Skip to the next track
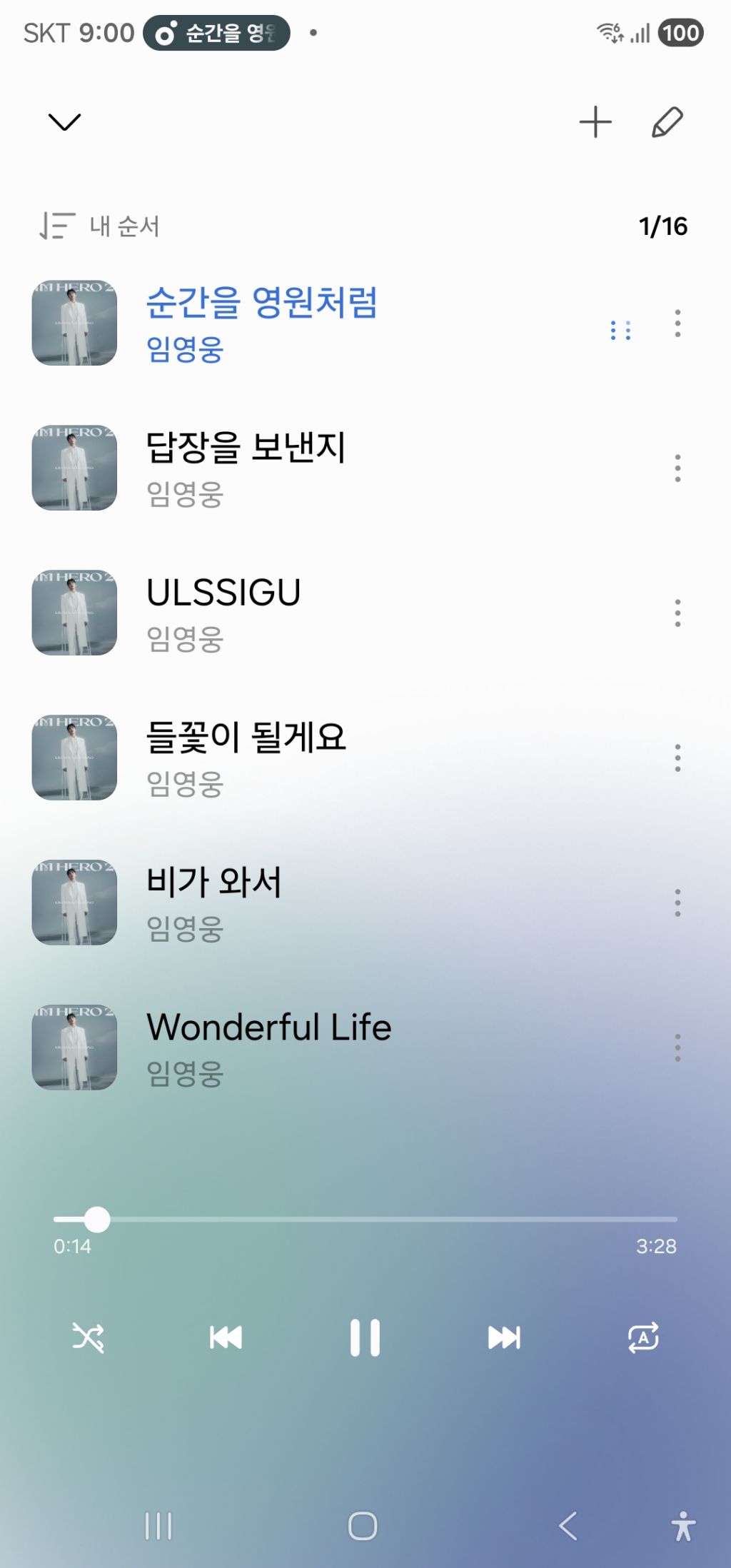The height and width of the screenshot is (1568, 731). tap(504, 1337)
